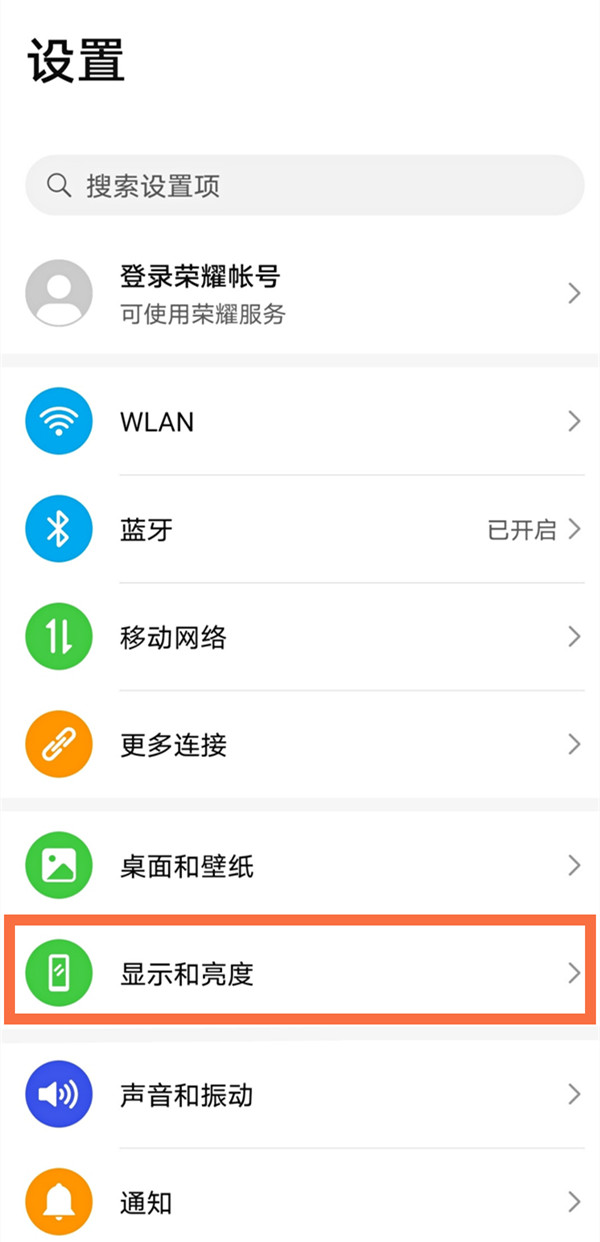This screenshot has width=600, height=1242.
Task: Go to 移动网络 settings
Action: click(x=300, y=637)
